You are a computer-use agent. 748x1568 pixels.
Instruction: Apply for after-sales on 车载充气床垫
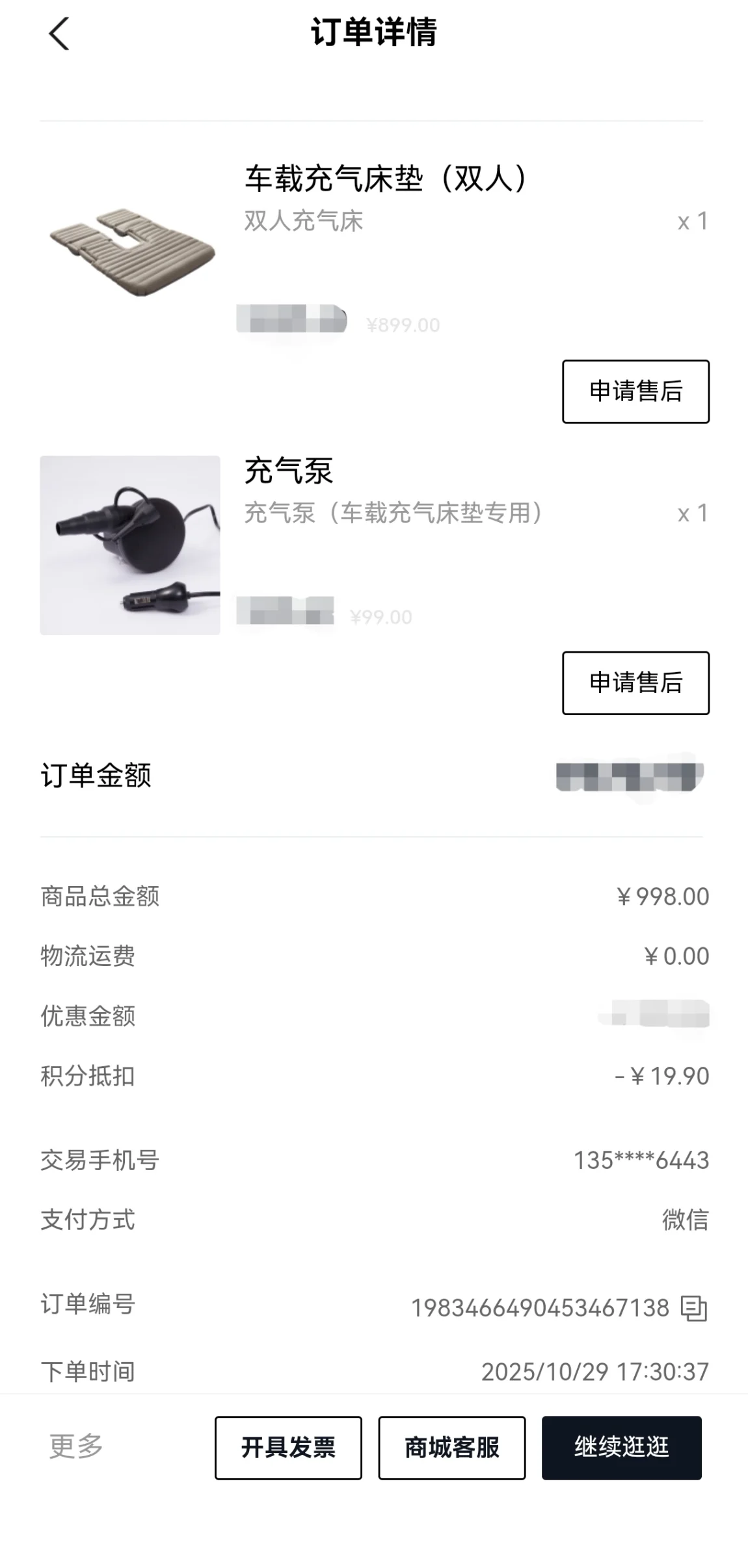(635, 391)
